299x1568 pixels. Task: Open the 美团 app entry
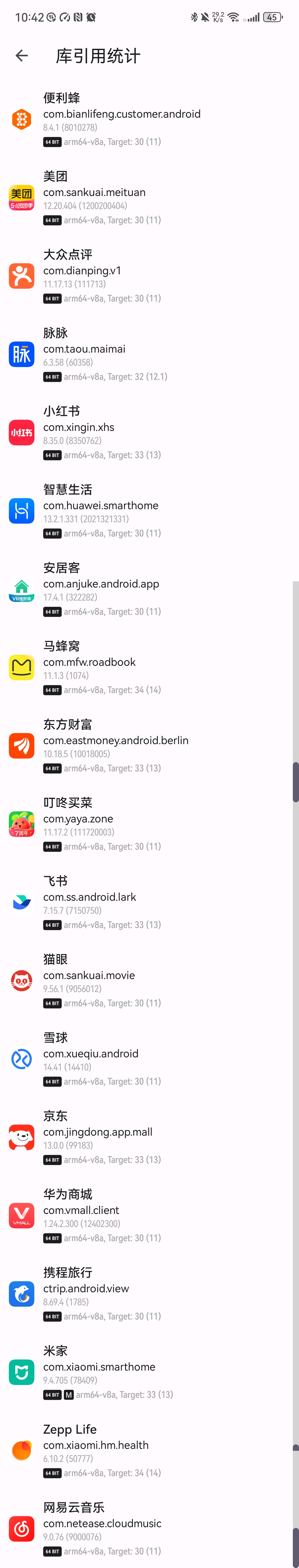pos(122,198)
